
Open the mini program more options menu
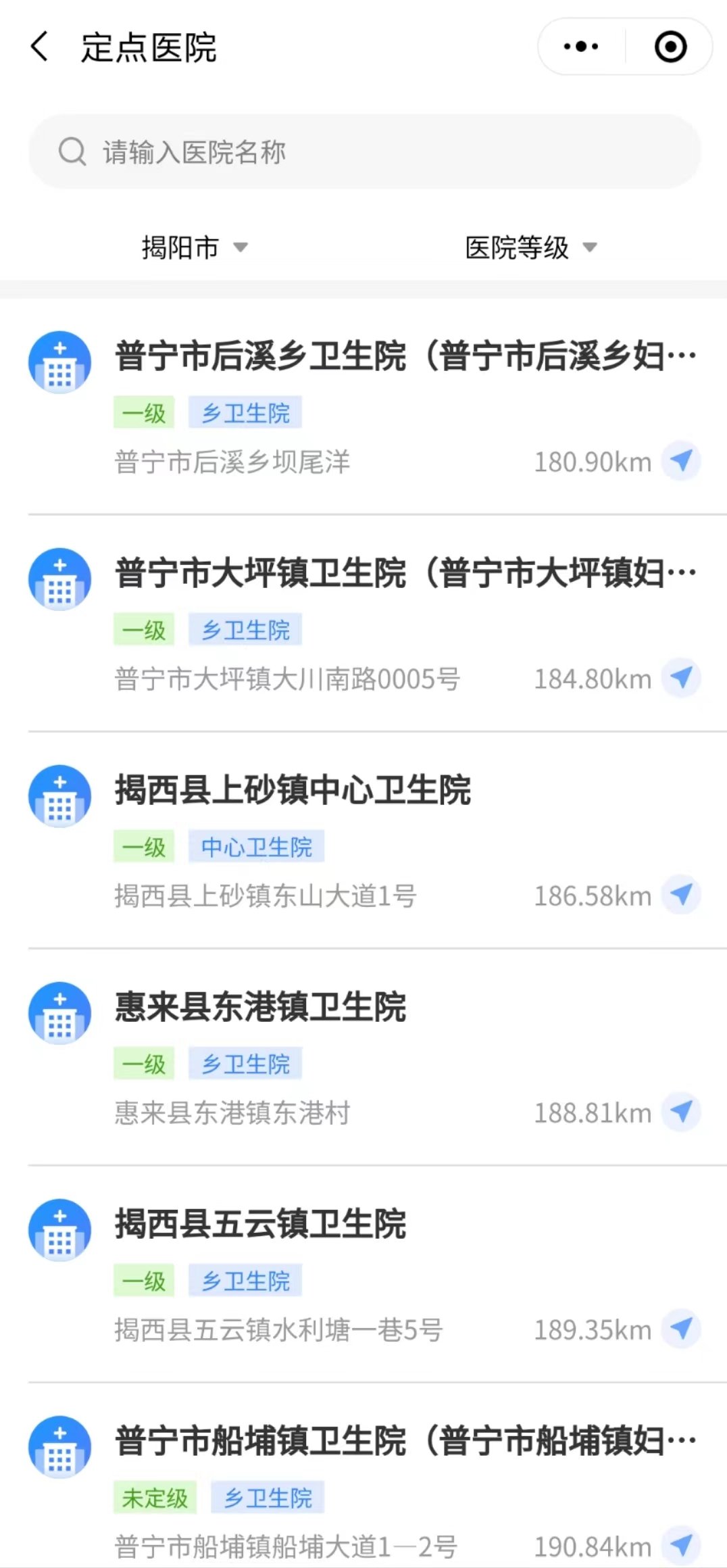click(x=581, y=47)
